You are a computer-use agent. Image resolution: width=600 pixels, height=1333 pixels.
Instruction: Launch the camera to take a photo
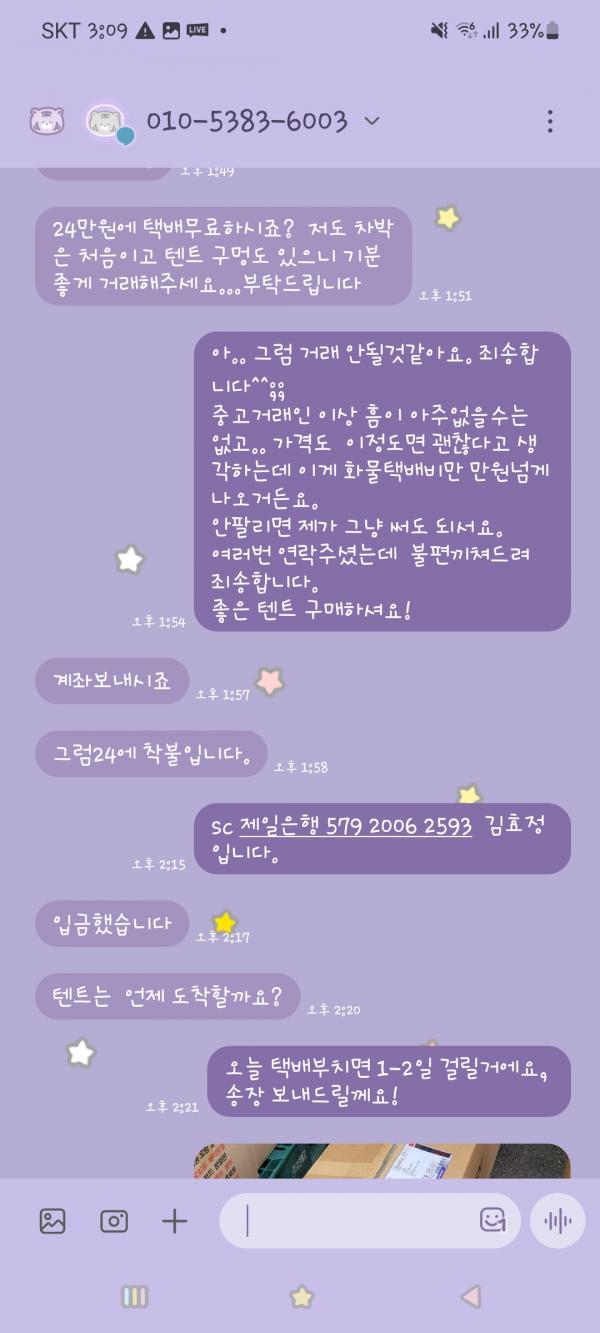point(114,1220)
